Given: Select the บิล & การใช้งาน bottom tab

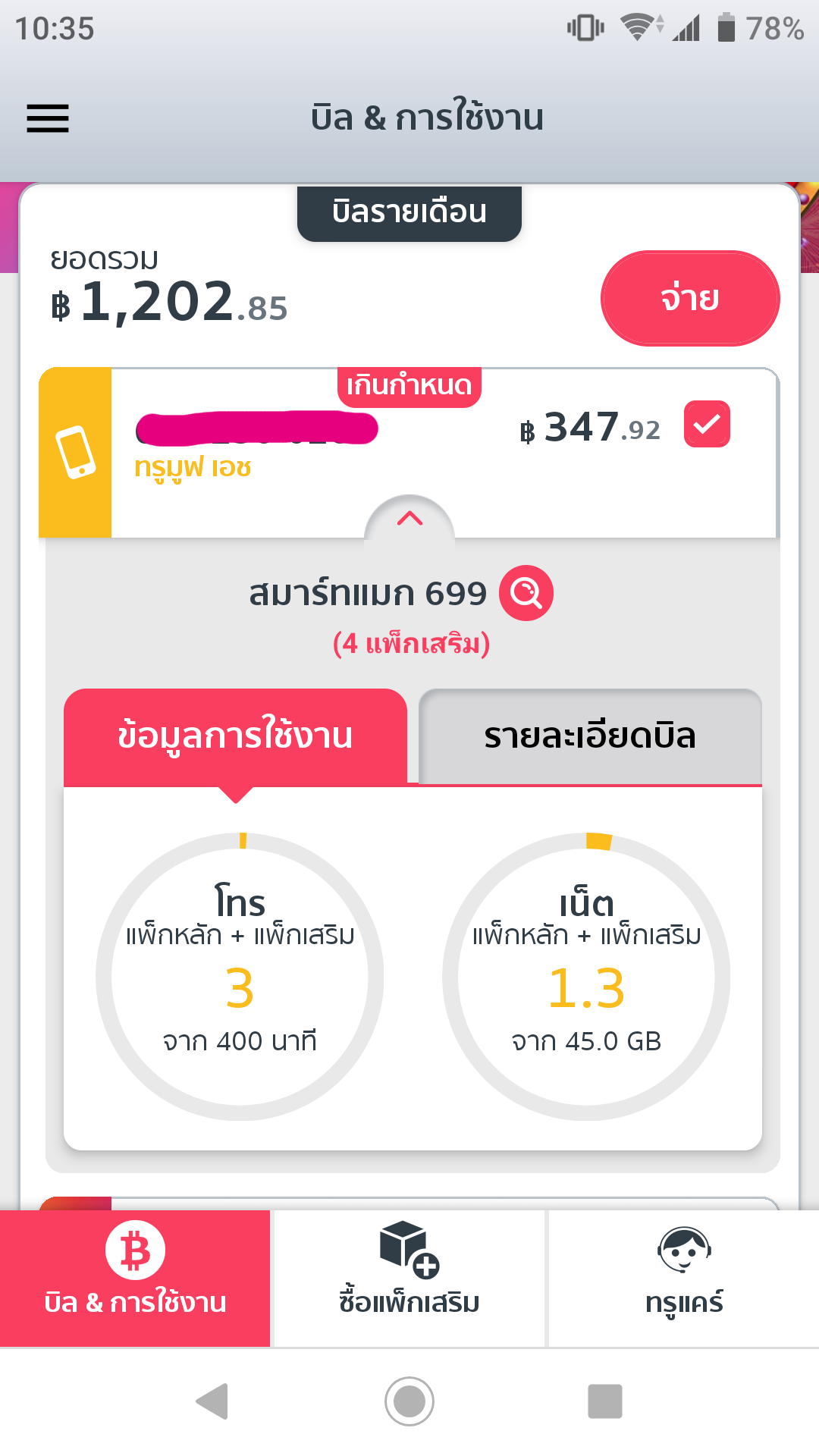Looking at the screenshot, I should pos(135,1279).
